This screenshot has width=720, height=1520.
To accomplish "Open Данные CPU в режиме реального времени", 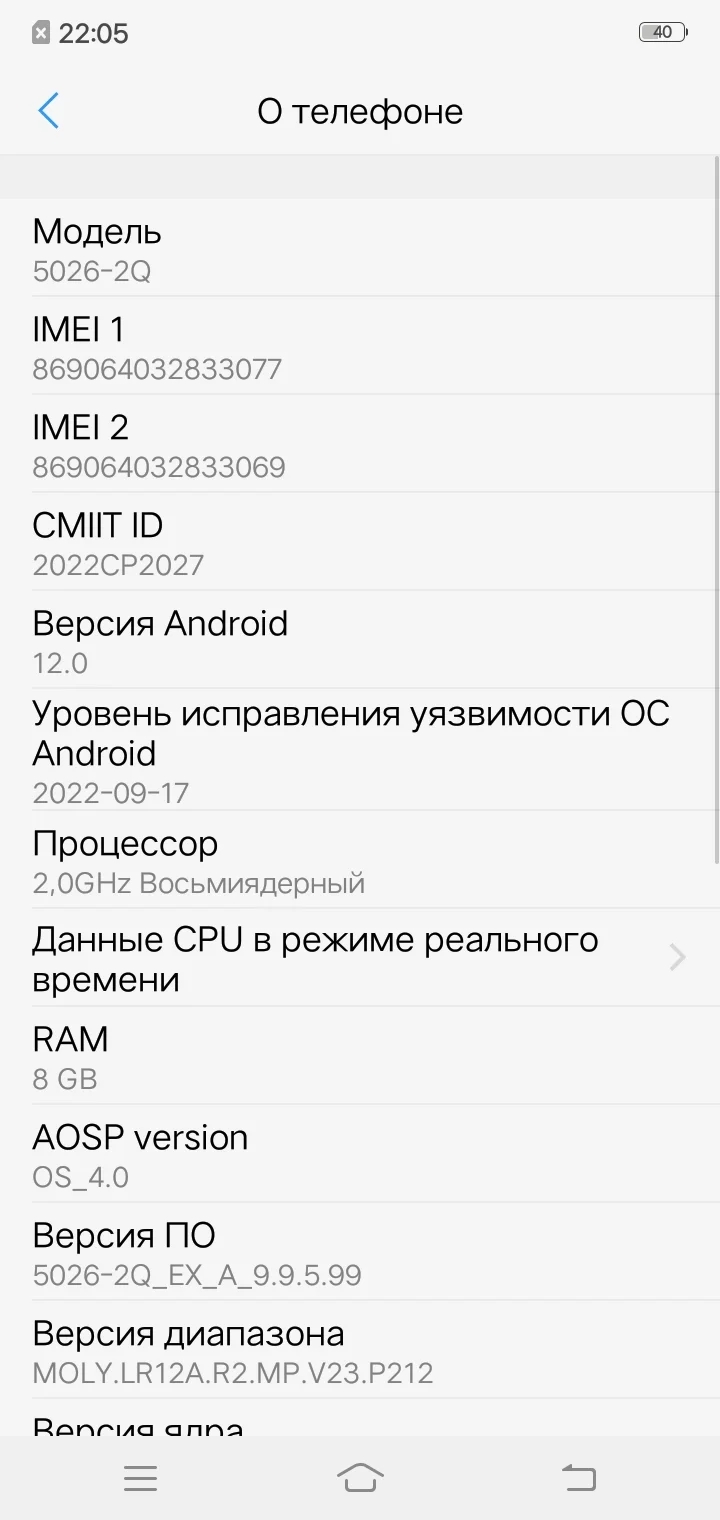I will click(x=360, y=958).
